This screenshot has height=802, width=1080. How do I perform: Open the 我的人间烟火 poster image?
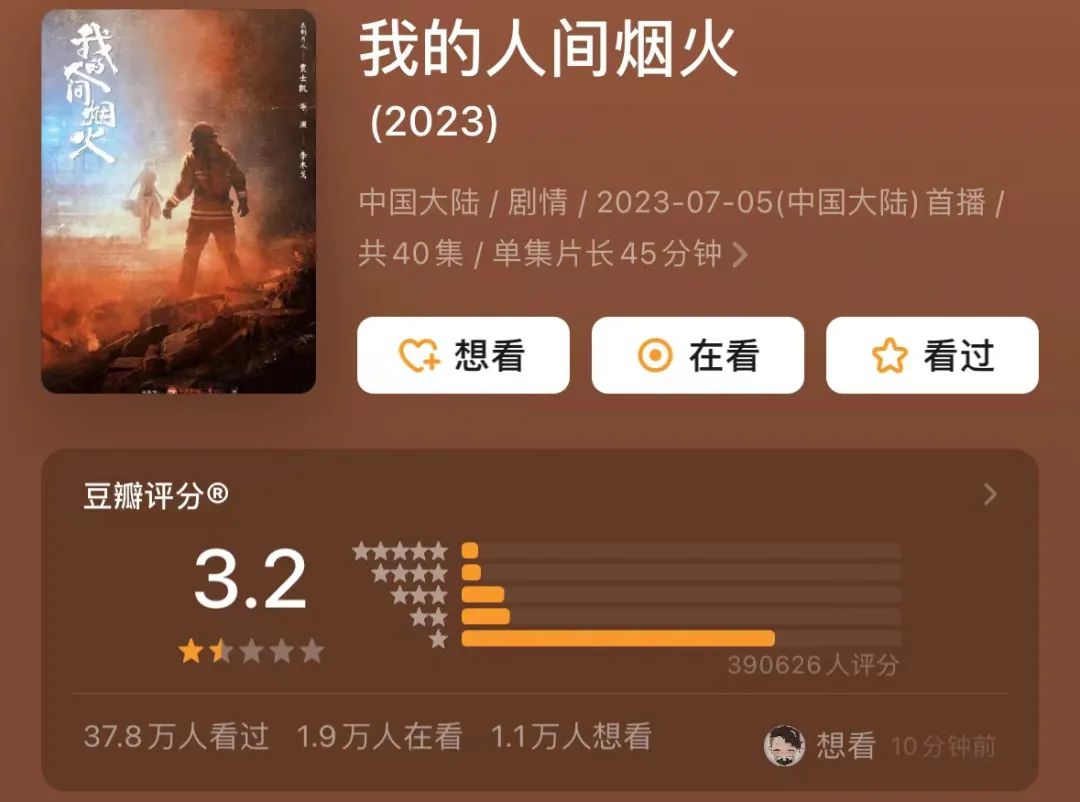[x=178, y=201]
